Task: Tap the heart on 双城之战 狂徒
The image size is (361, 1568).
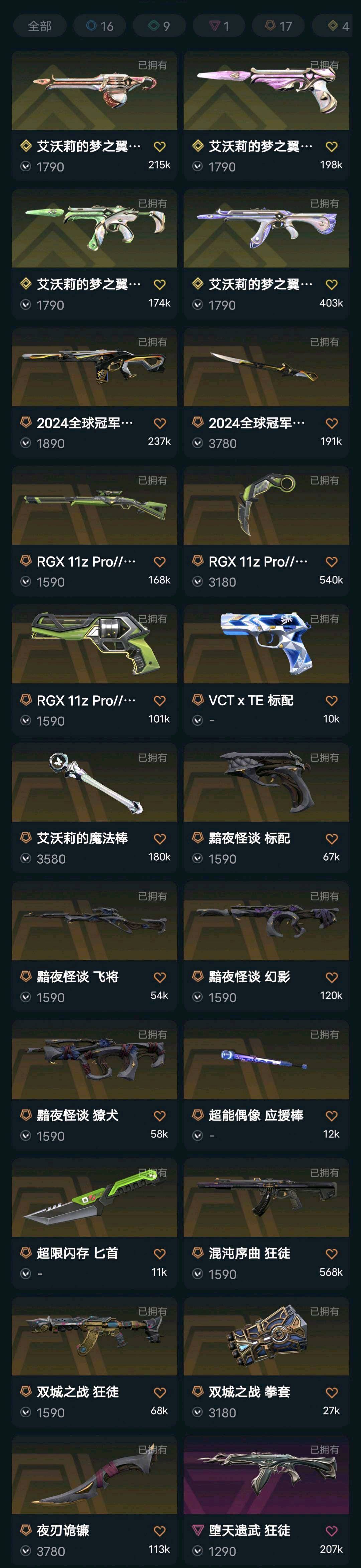Action: (160, 1393)
